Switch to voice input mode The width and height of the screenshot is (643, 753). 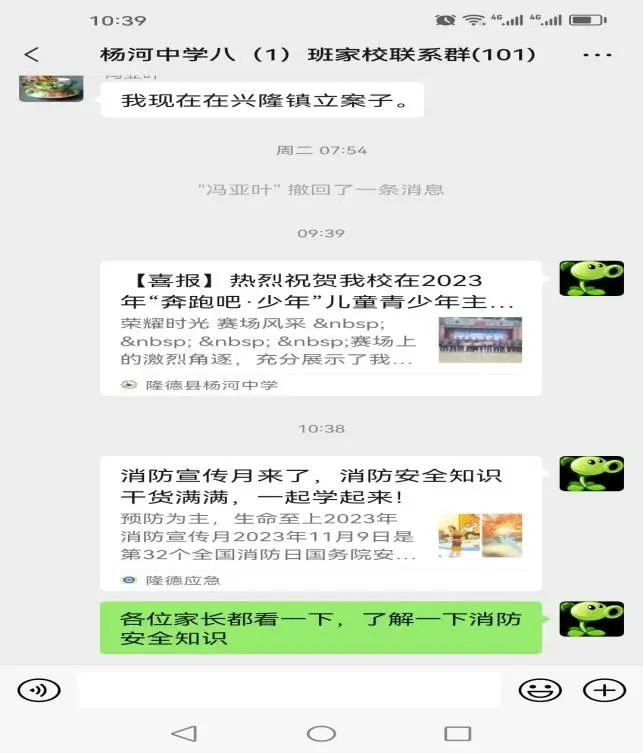39,690
